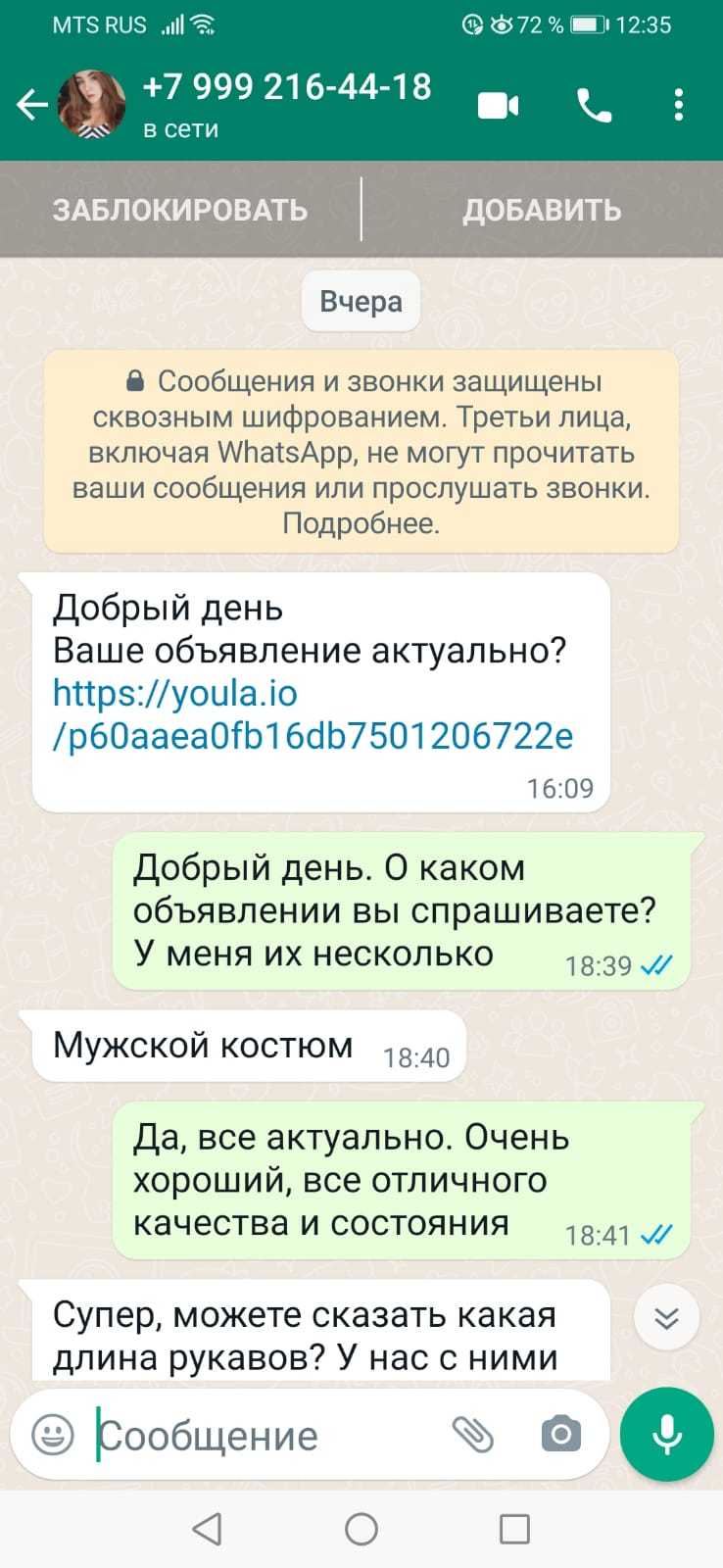Start a voice call
The width and height of the screenshot is (723, 1568).
click(595, 105)
